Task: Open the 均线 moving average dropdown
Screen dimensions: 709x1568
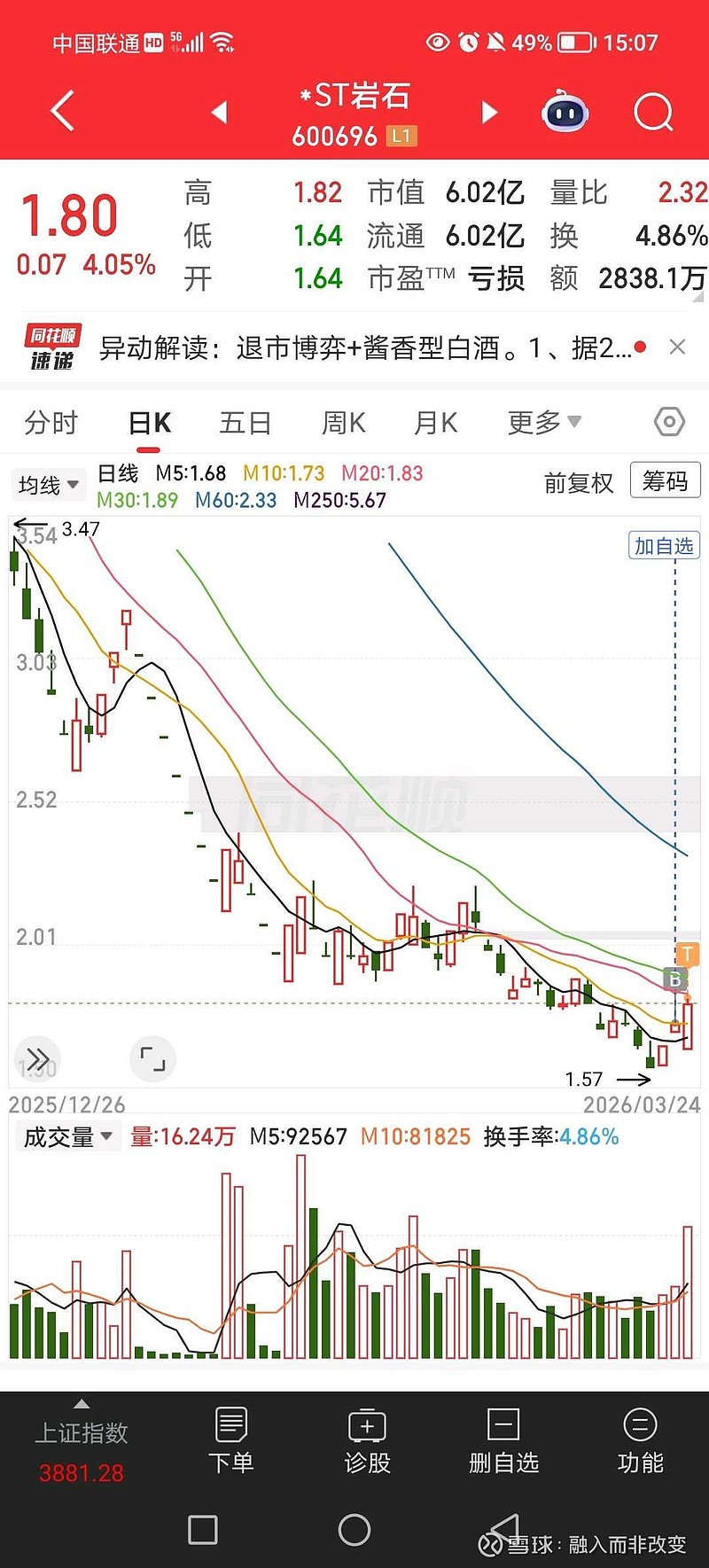Action: (48, 485)
